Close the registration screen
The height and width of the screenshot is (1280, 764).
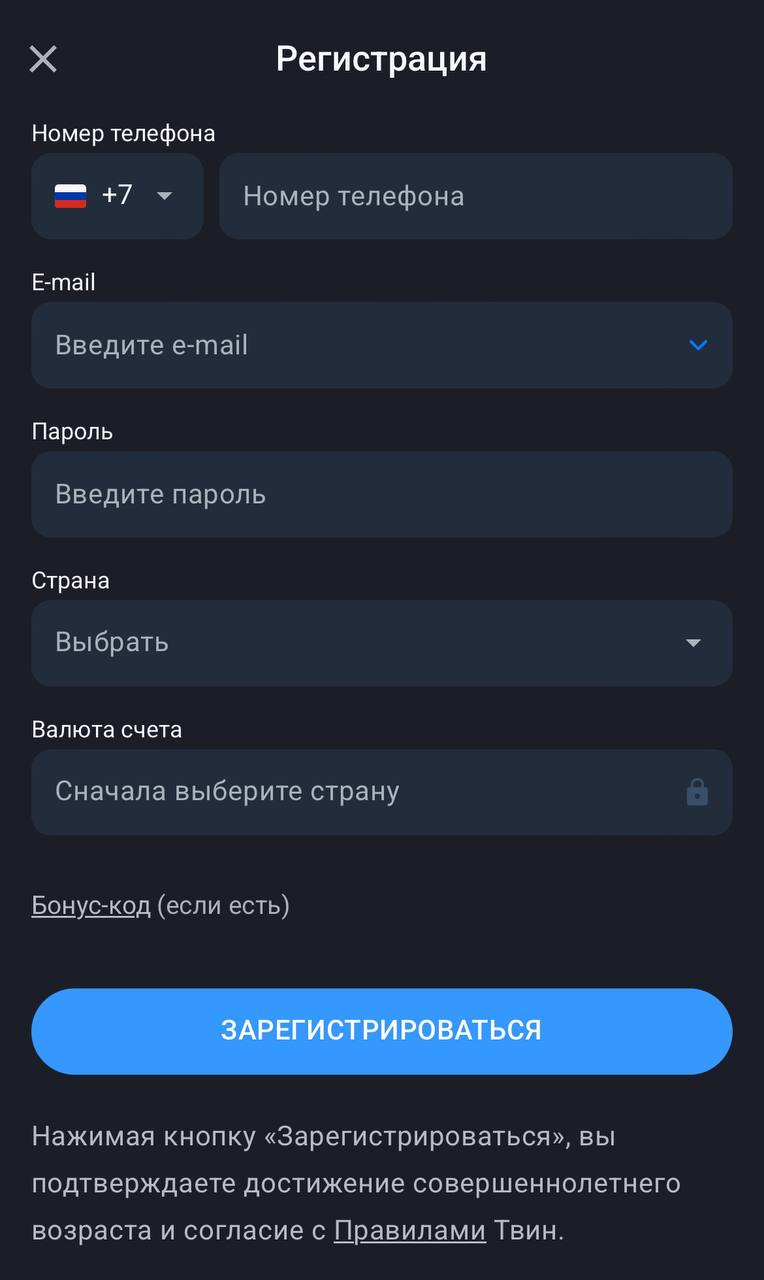(43, 59)
